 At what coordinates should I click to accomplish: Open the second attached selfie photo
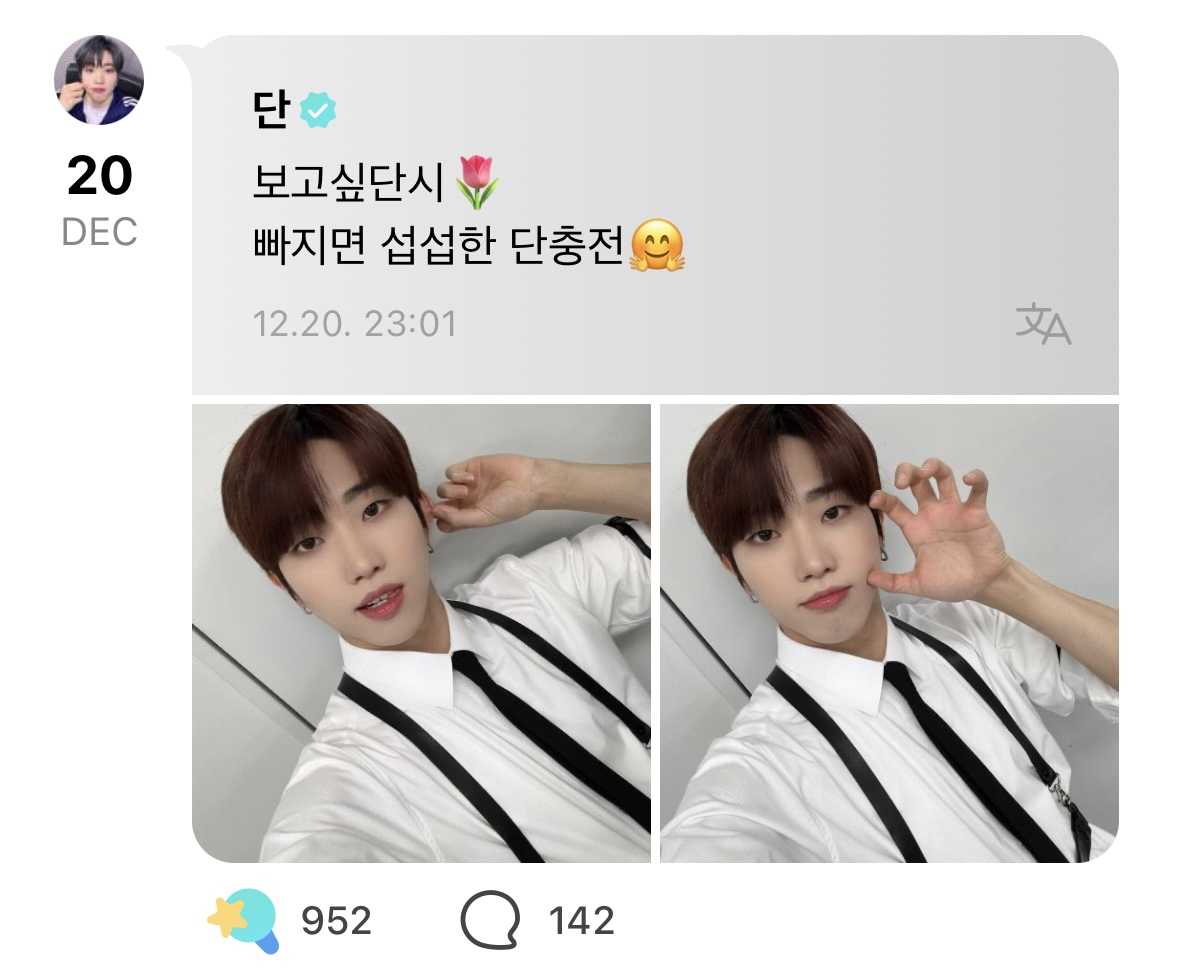coord(889,633)
